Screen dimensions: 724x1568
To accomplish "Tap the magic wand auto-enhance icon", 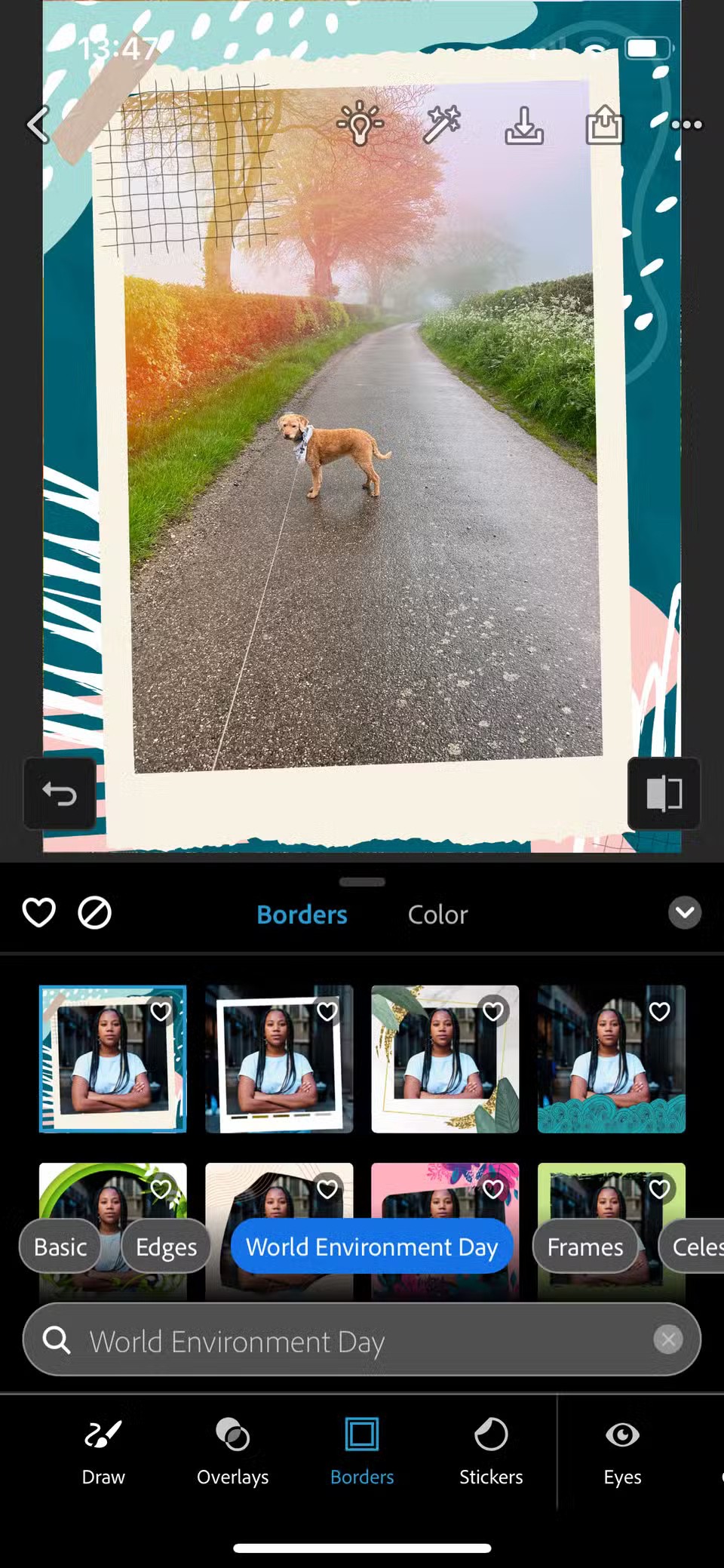I will (x=441, y=125).
